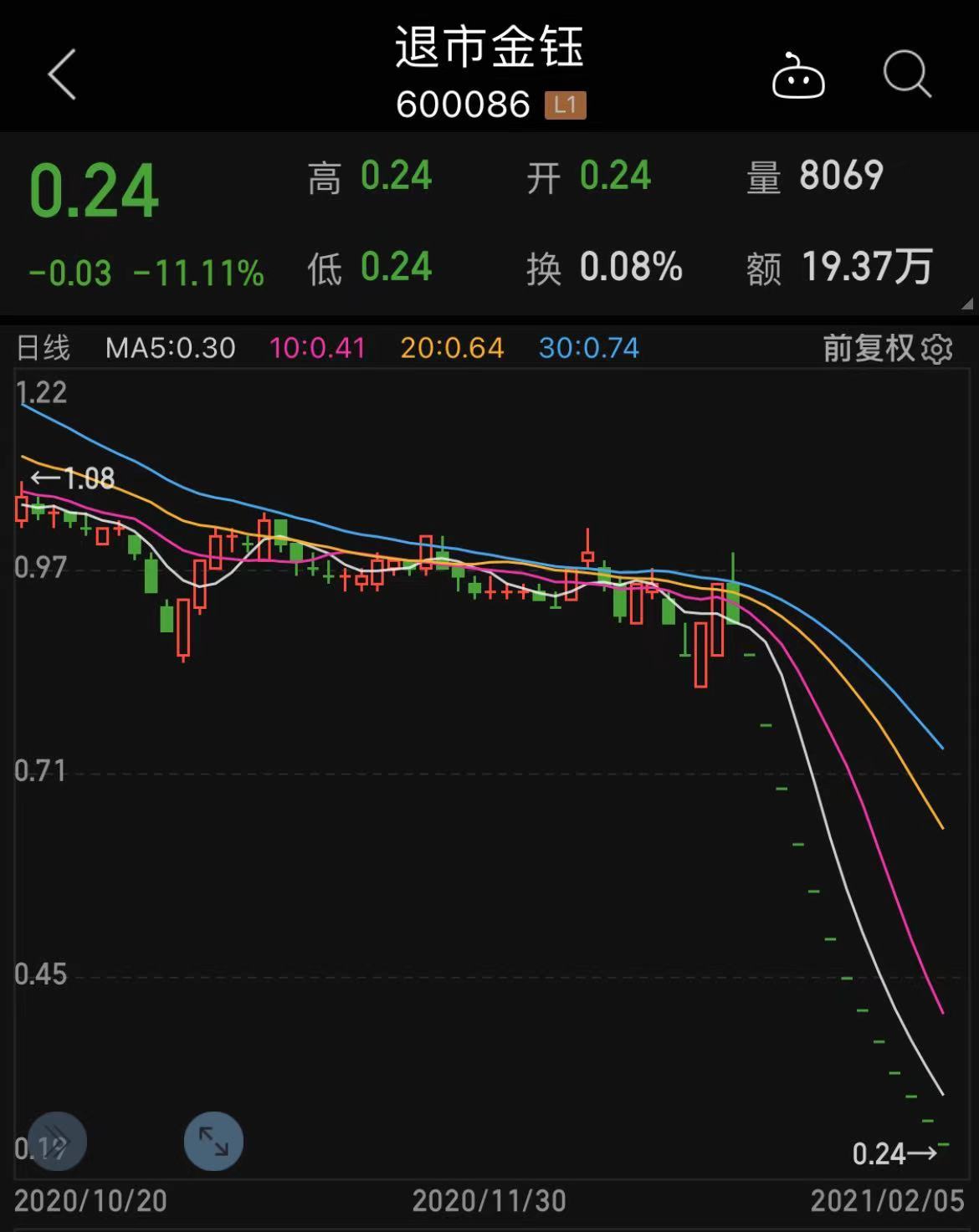Expand the chart to fullscreen
The height and width of the screenshot is (1232, 979).
coord(213,1141)
